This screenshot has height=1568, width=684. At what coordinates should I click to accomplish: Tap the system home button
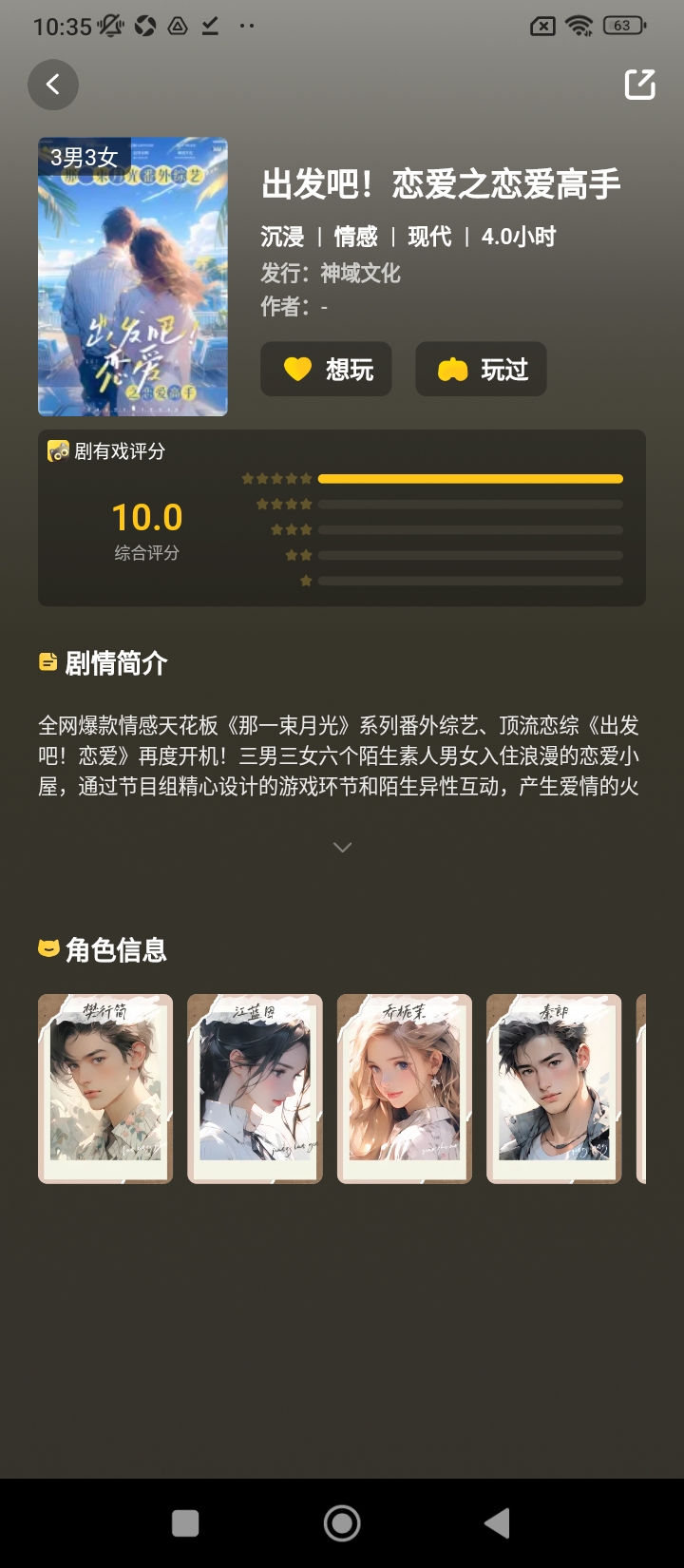(x=342, y=1523)
